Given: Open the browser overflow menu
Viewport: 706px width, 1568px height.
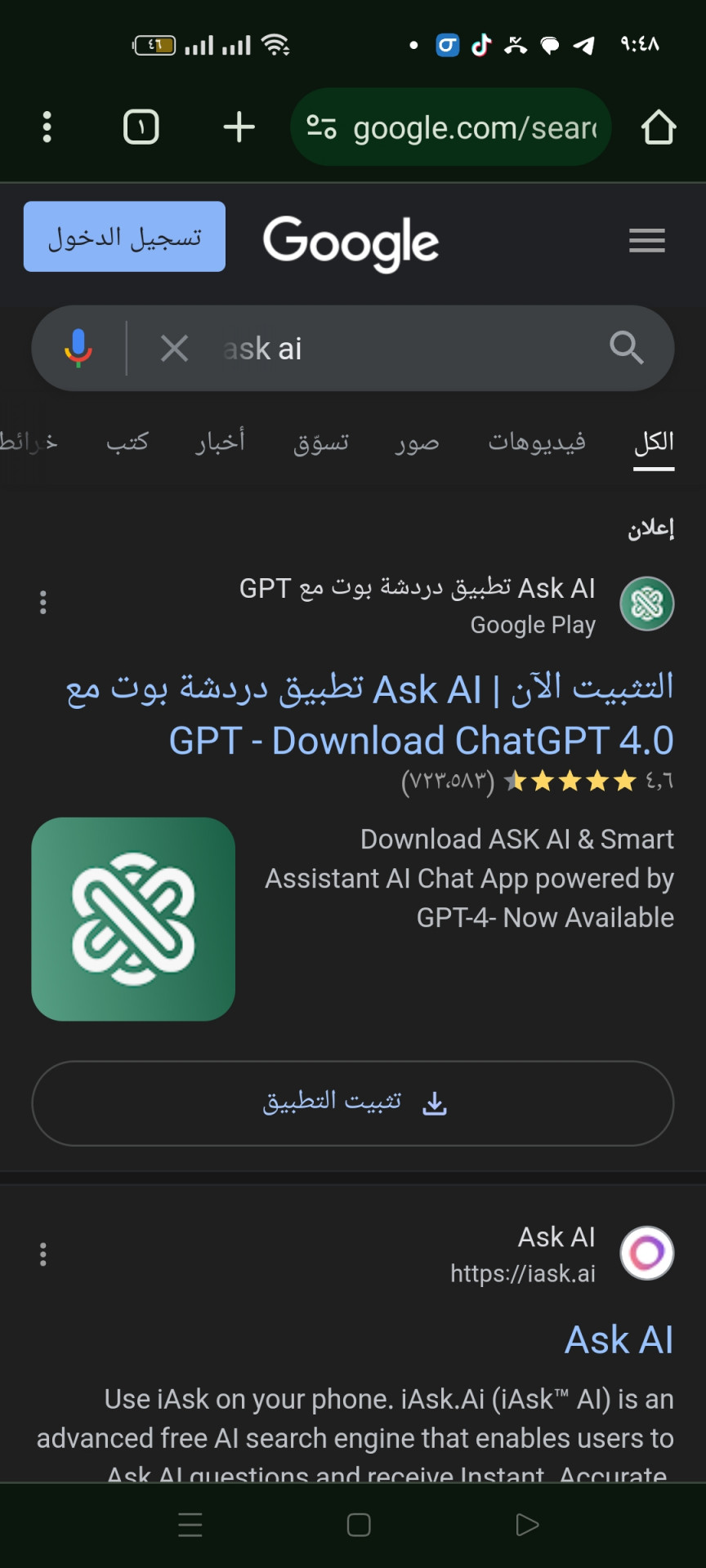Looking at the screenshot, I should [47, 127].
